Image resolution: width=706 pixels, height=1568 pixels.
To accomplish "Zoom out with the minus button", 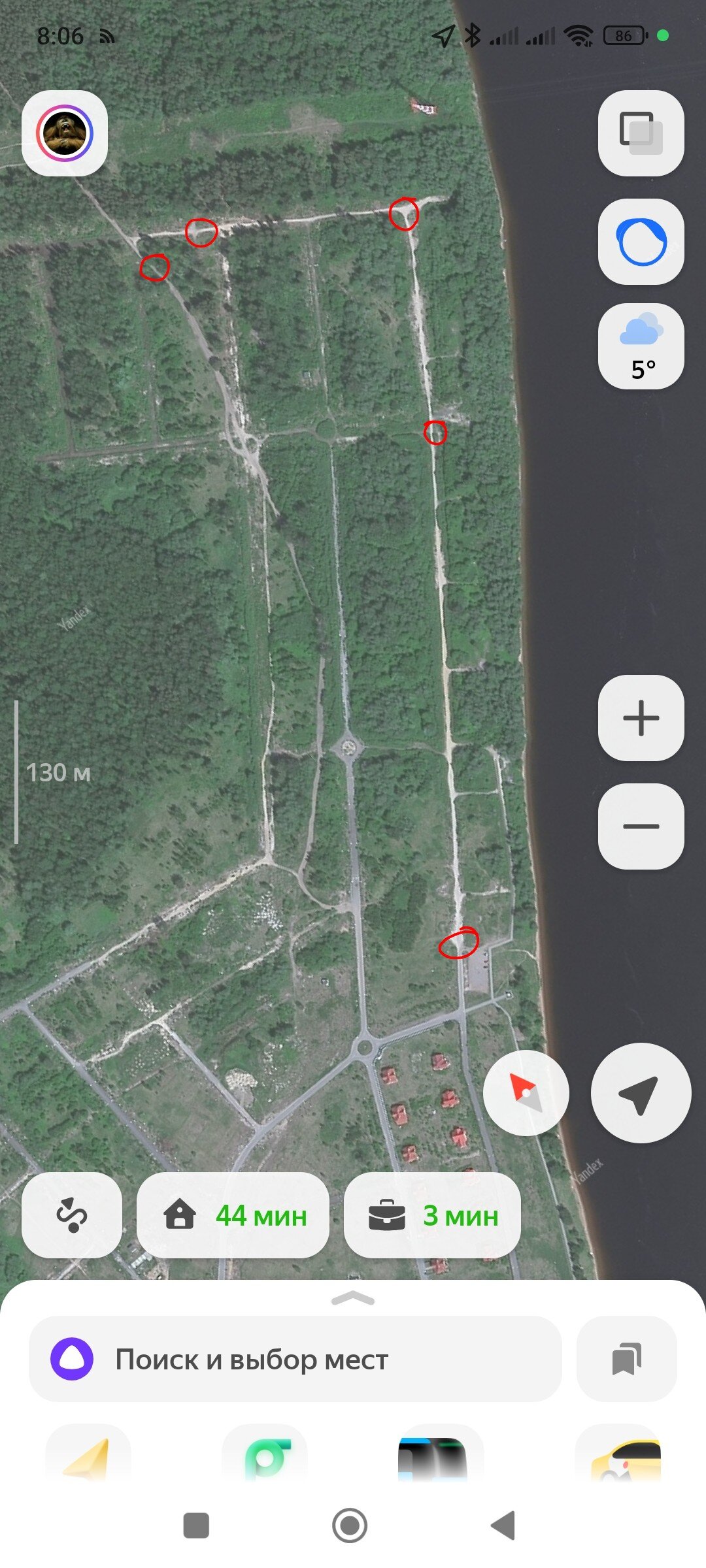I will point(641,826).
